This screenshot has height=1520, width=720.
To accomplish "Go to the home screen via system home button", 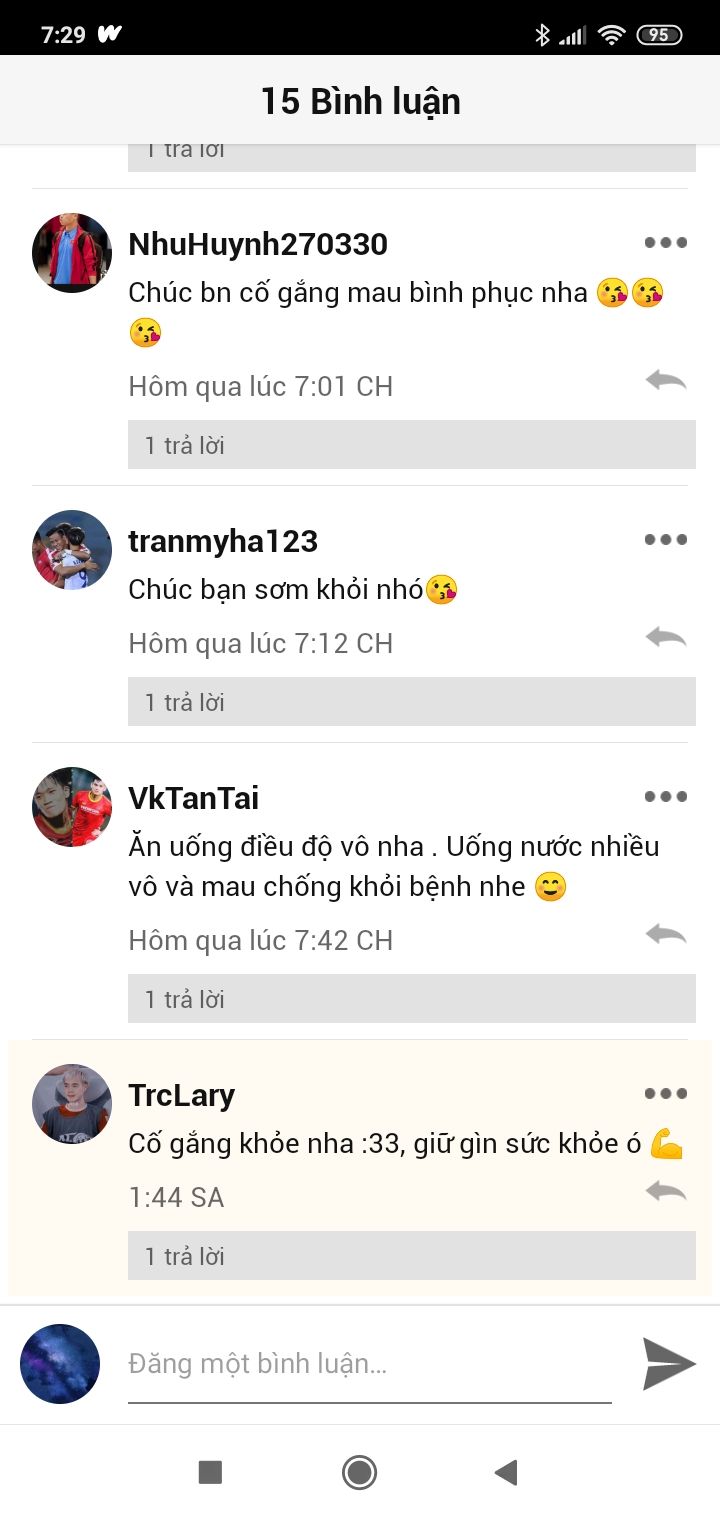I will [x=359, y=1472].
